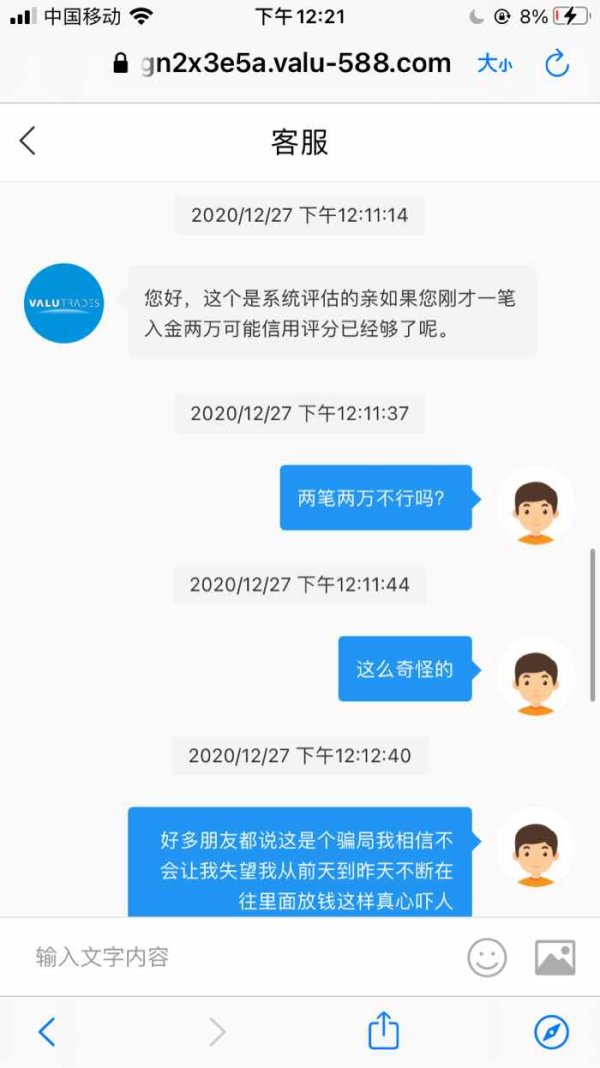Open the Safari compass icon
The image size is (600, 1068).
551,1032
